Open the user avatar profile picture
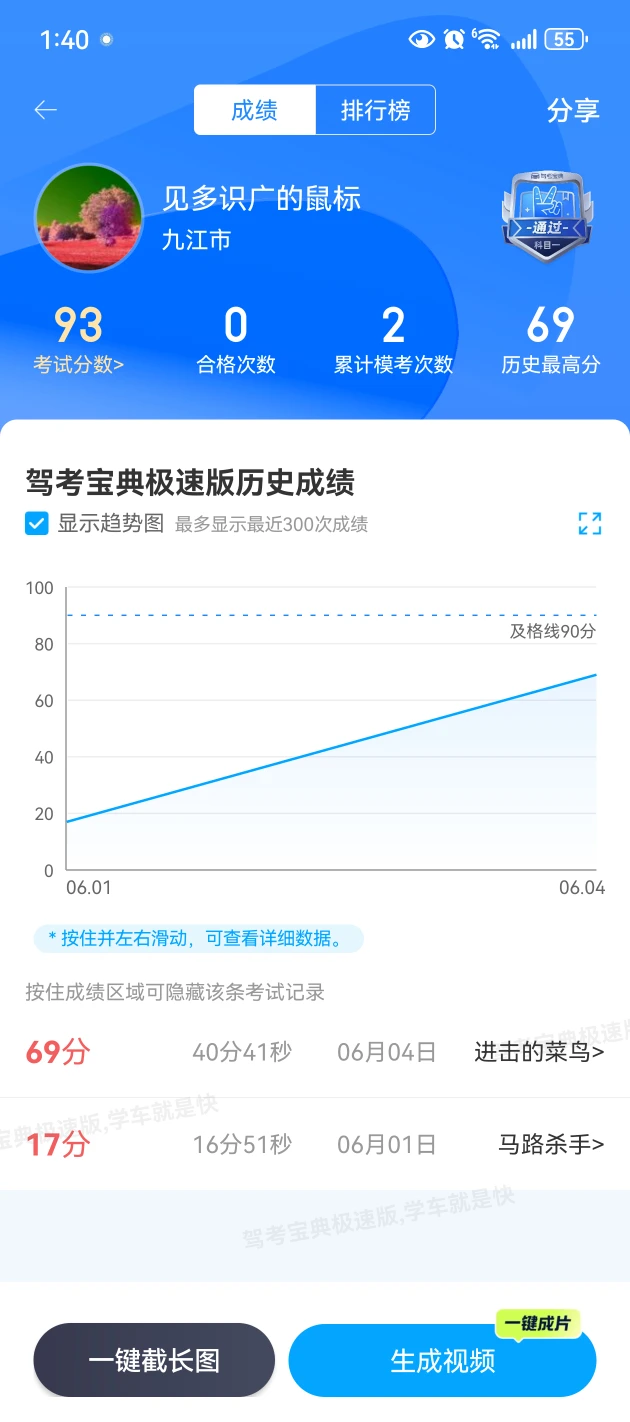This screenshot has width=630, height=1422. 89,217
